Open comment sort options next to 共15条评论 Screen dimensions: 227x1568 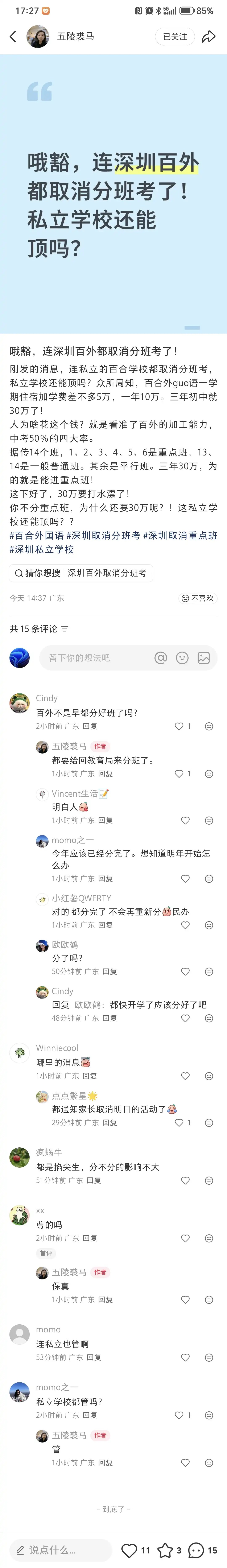(x=65, y=629)
